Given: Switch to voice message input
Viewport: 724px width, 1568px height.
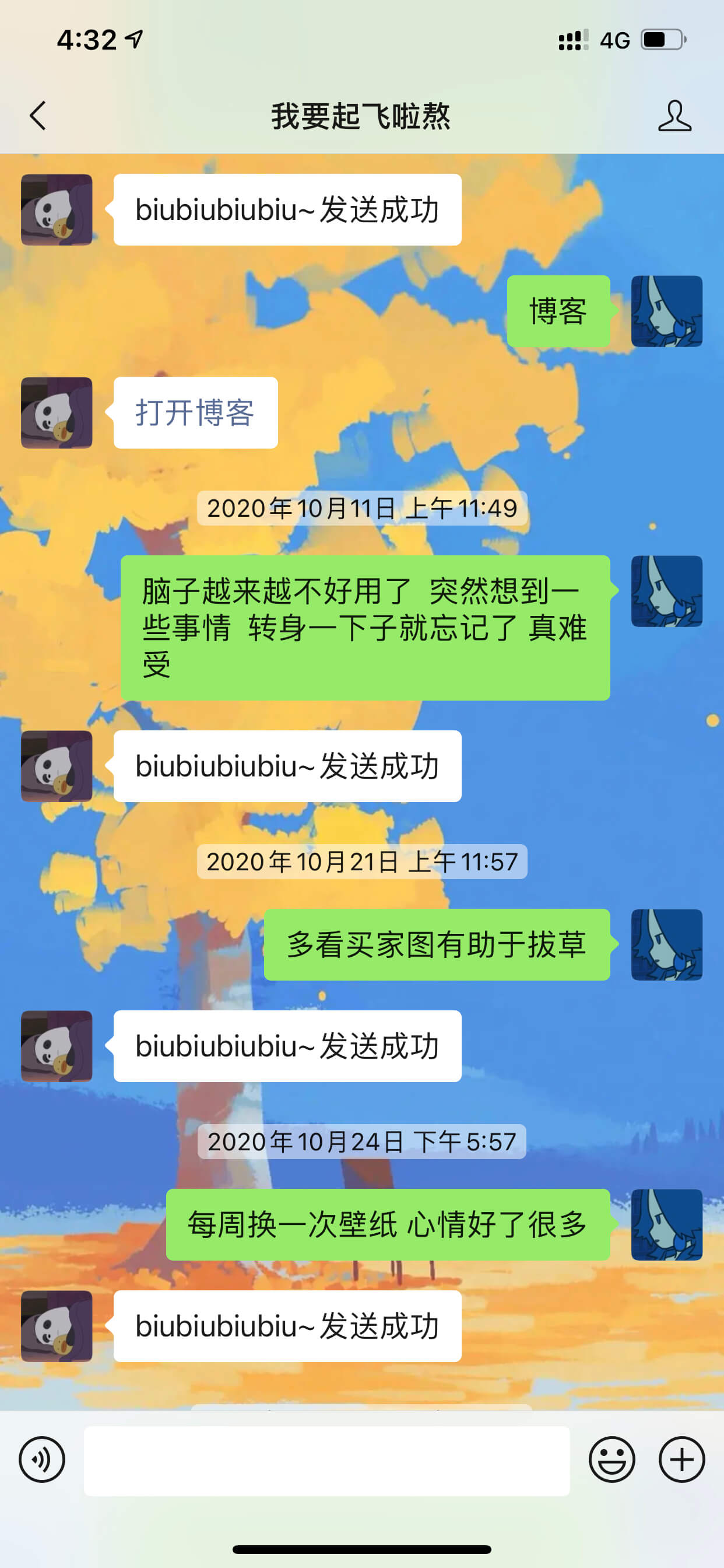Looking at the screenshot, I should coord(42,1459).
